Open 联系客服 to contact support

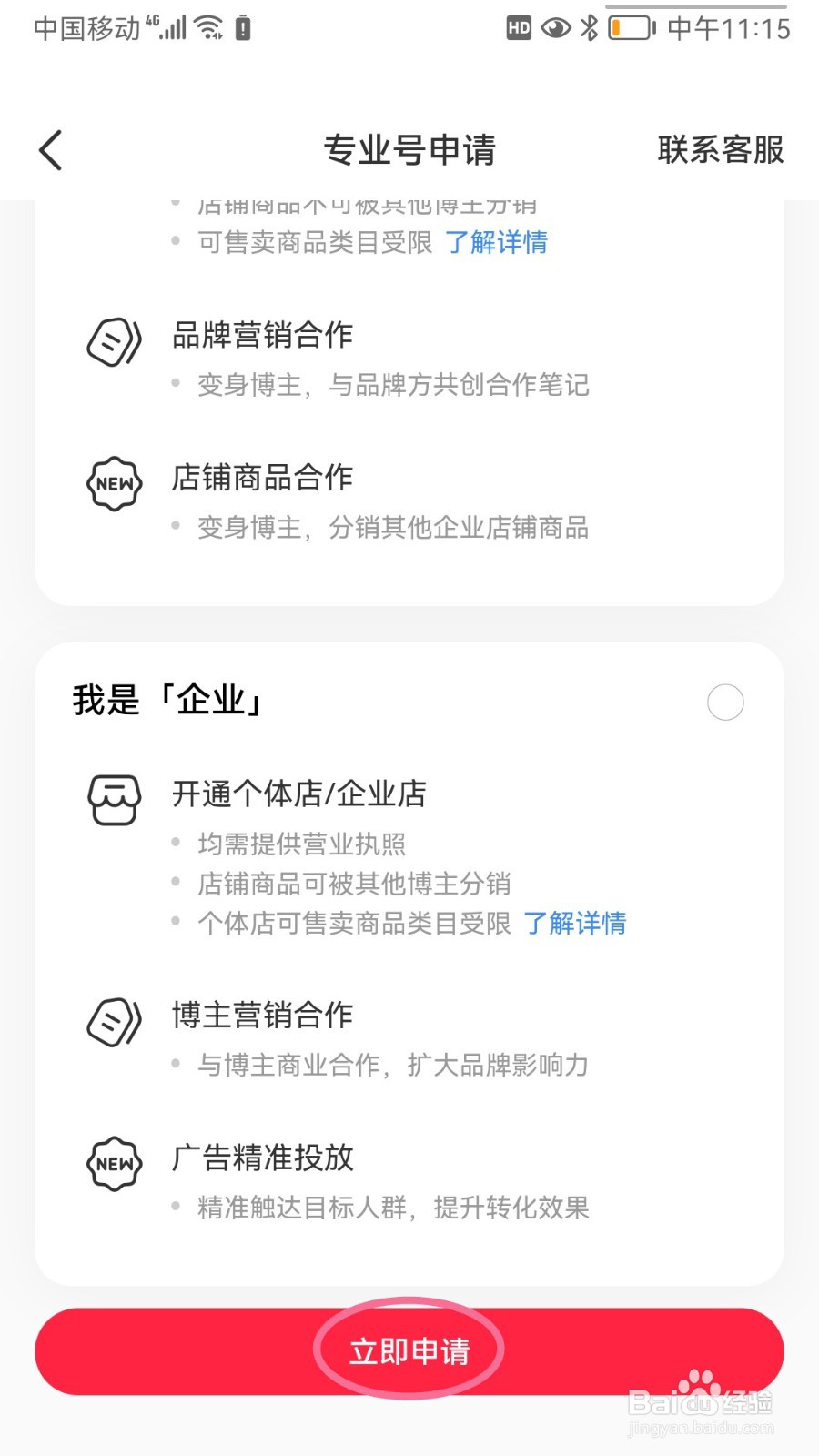(x=720, y=150)
